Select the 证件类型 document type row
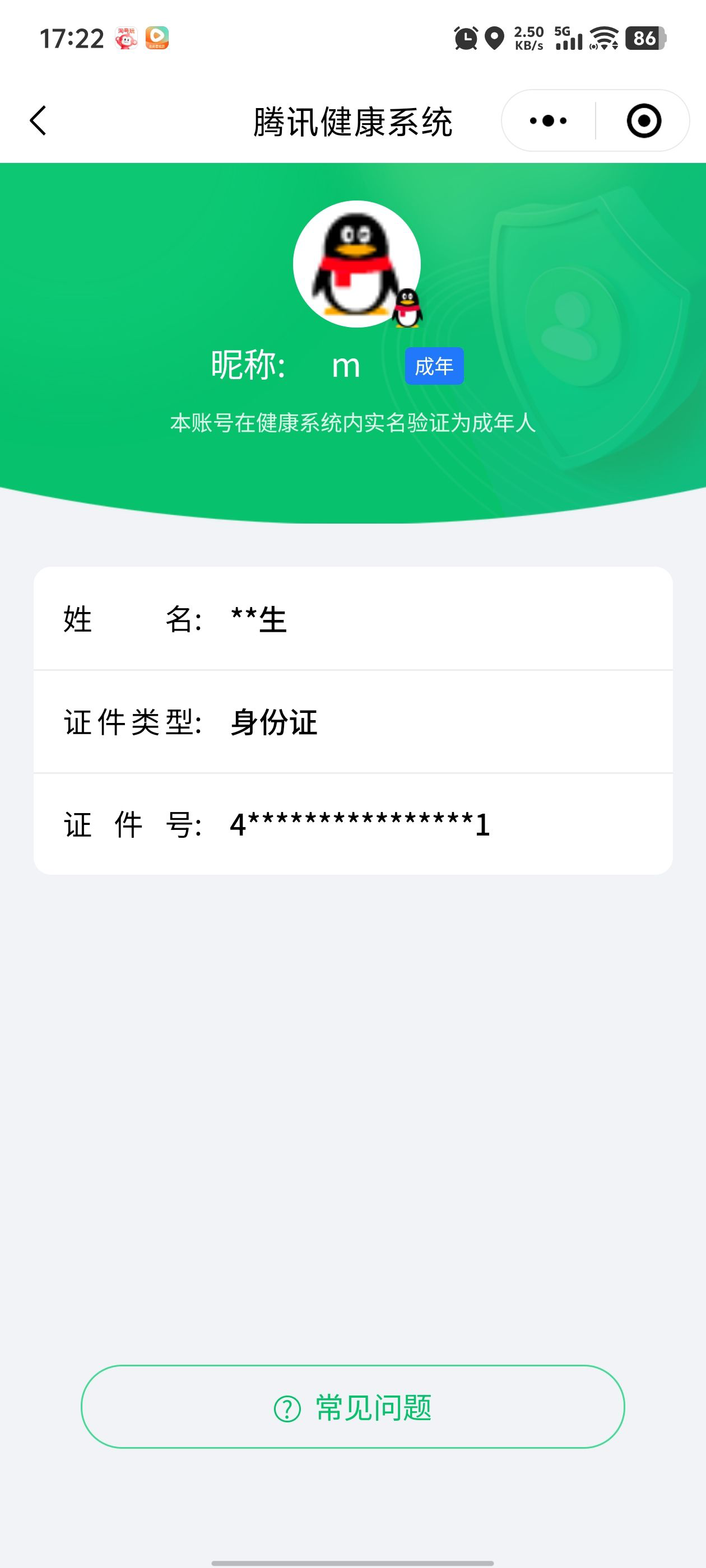 354,723
